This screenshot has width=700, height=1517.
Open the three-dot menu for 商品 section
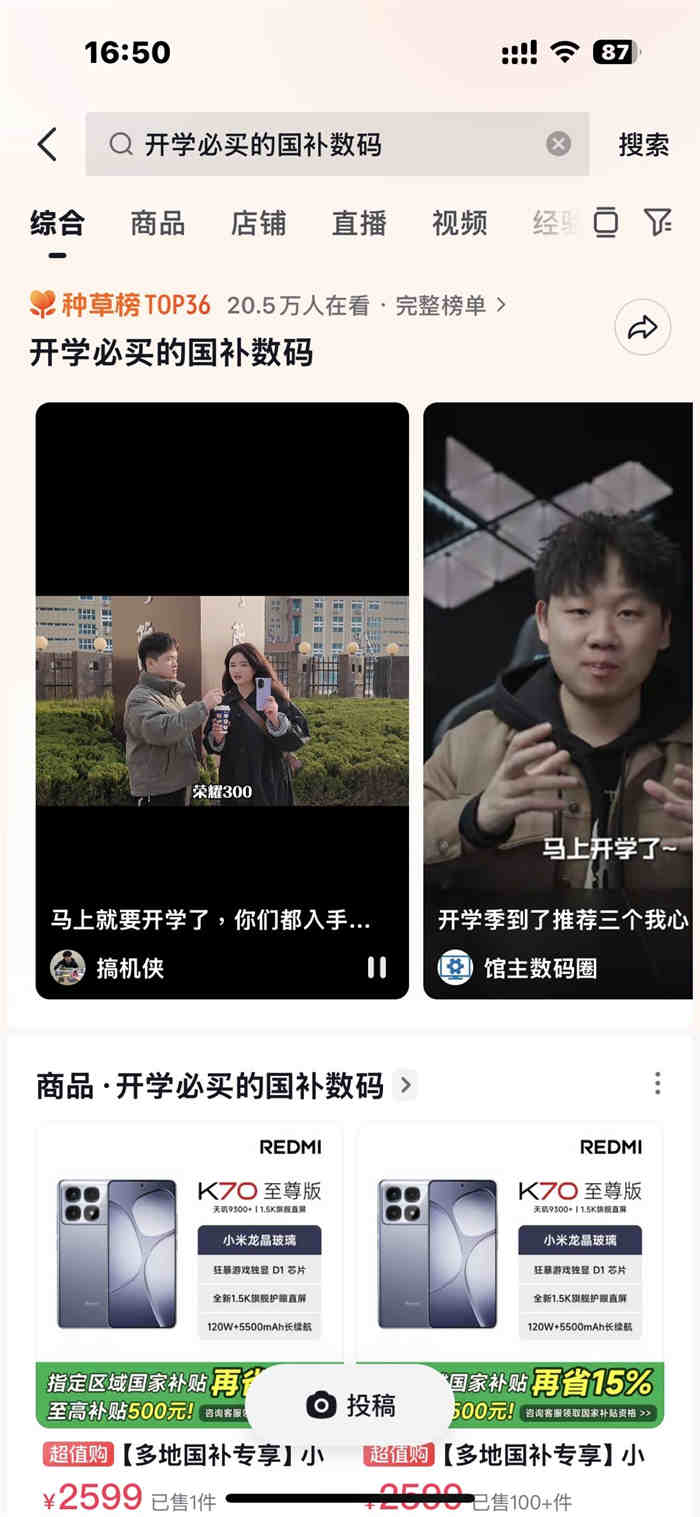[657, 1084]
